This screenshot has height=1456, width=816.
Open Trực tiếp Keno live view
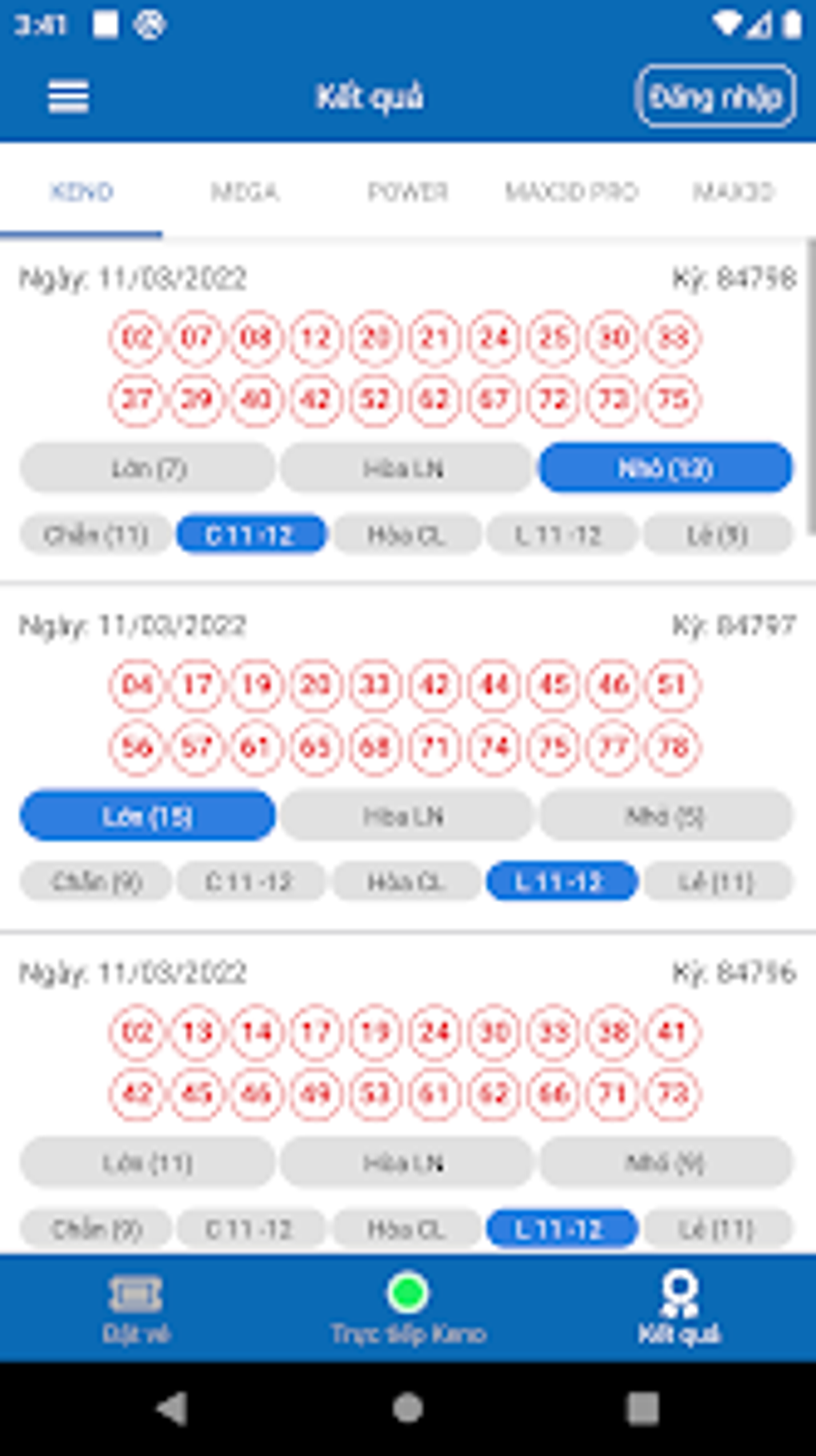[x=408, y=1308]
